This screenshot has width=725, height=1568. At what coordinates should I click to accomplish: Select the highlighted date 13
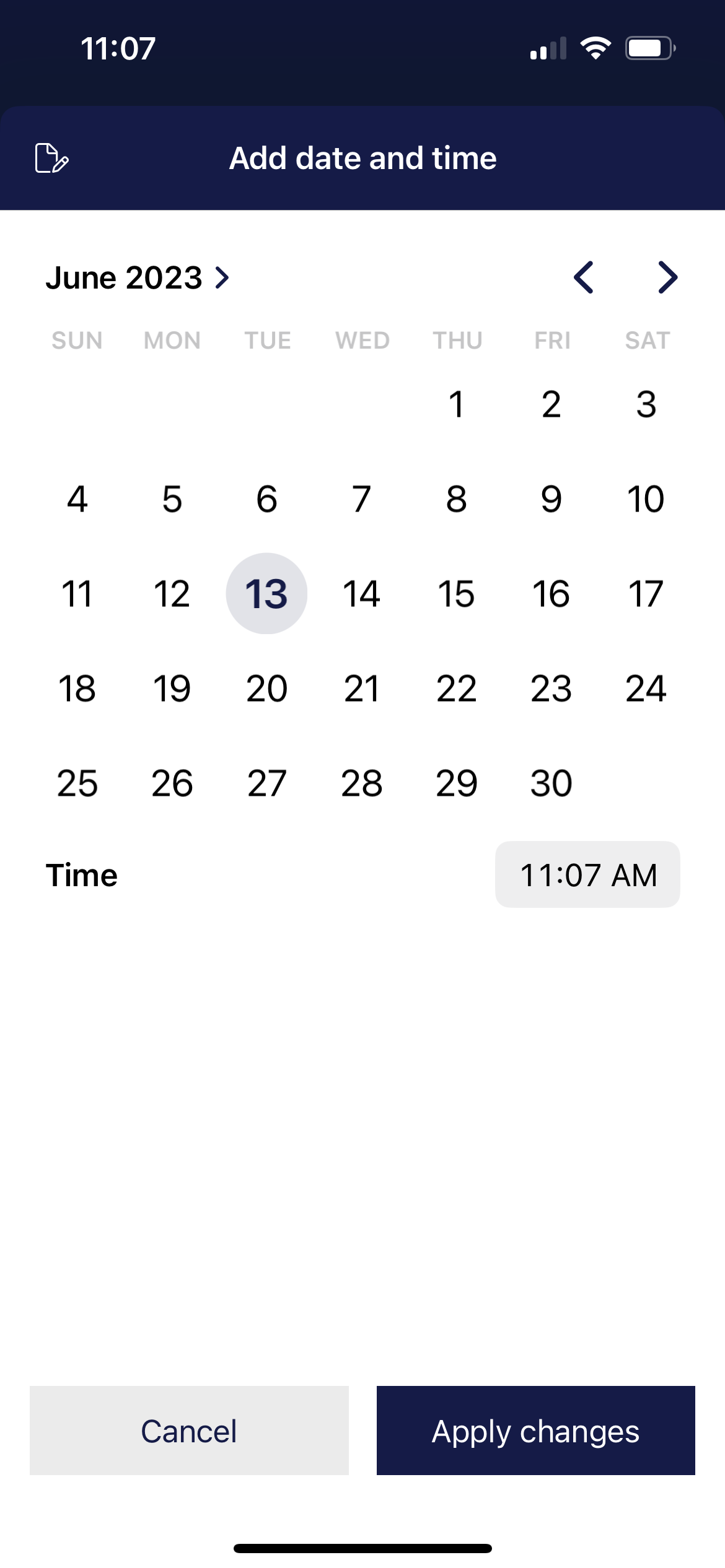coord(266,594)
